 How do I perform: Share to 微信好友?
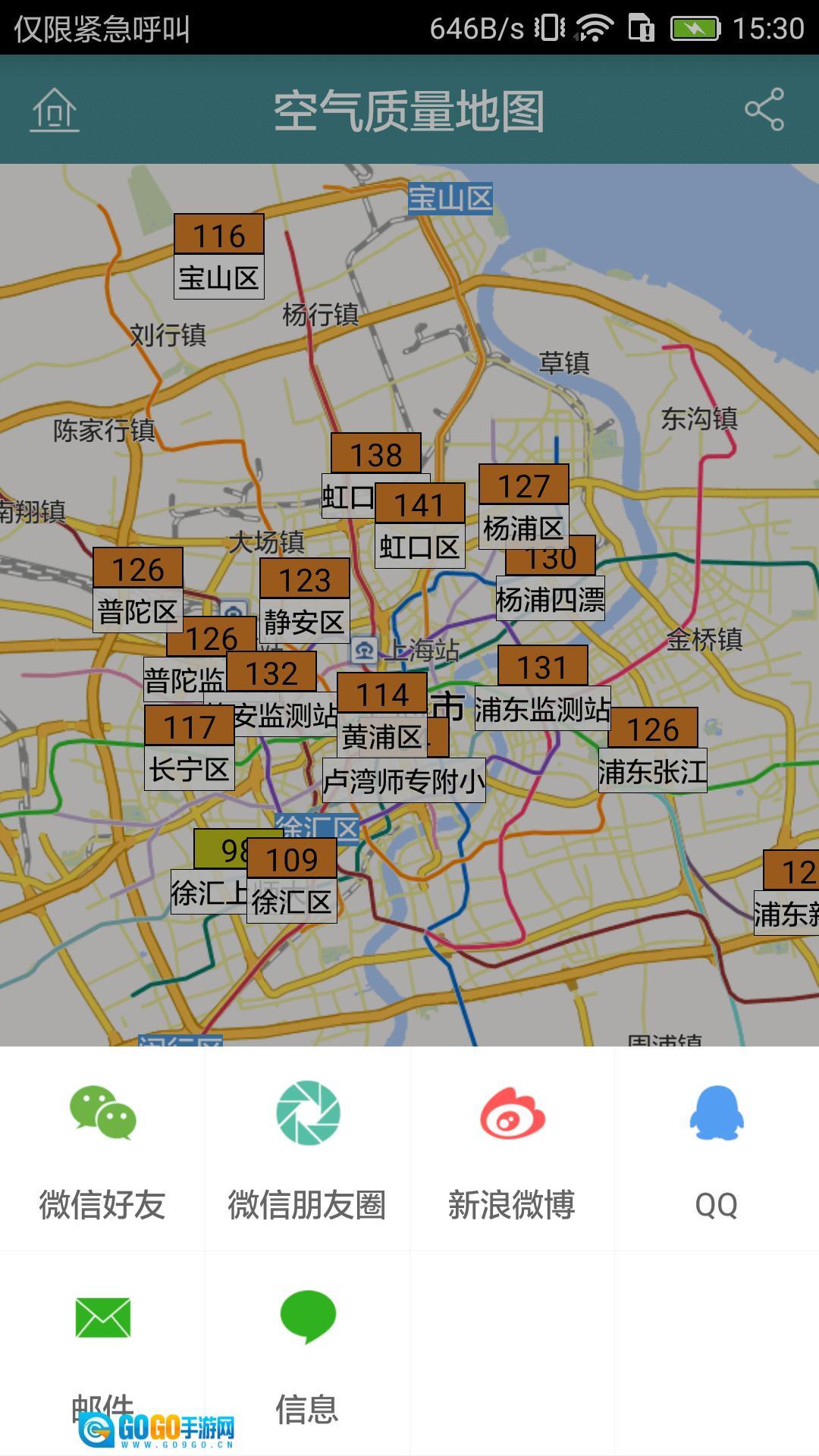pos(102,1149)
